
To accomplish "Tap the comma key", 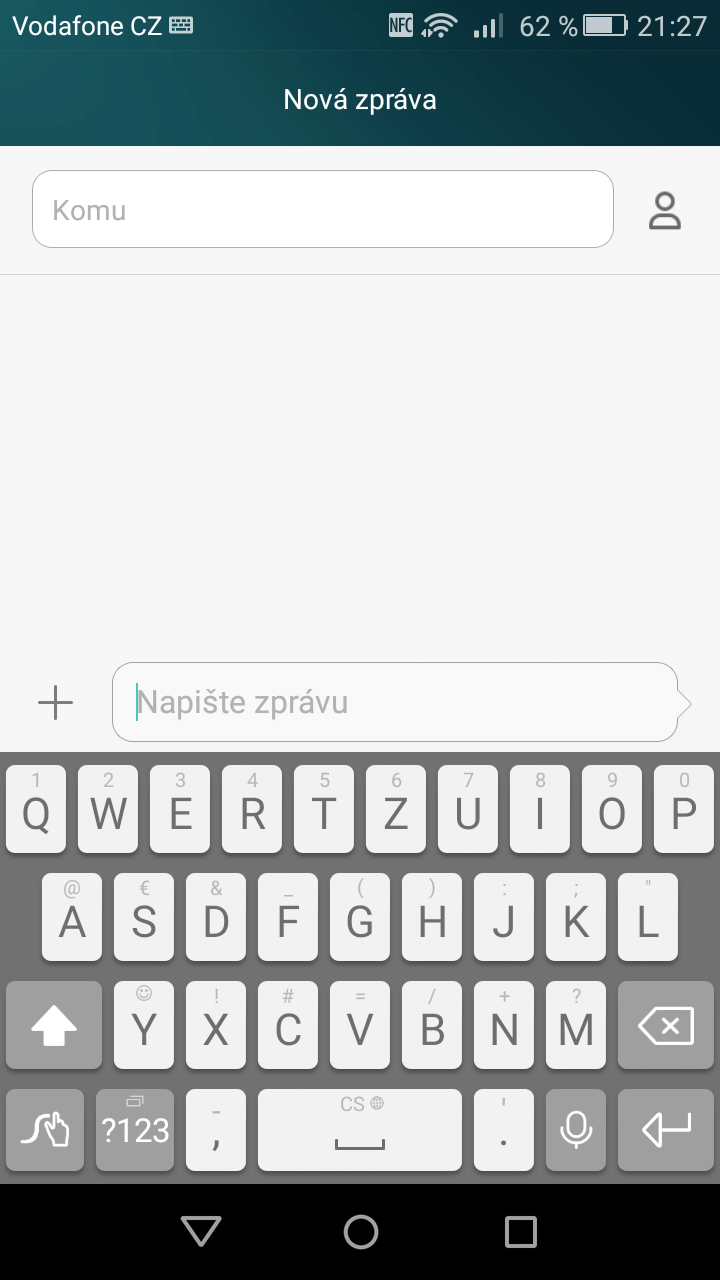I will tap(216, 1130).
